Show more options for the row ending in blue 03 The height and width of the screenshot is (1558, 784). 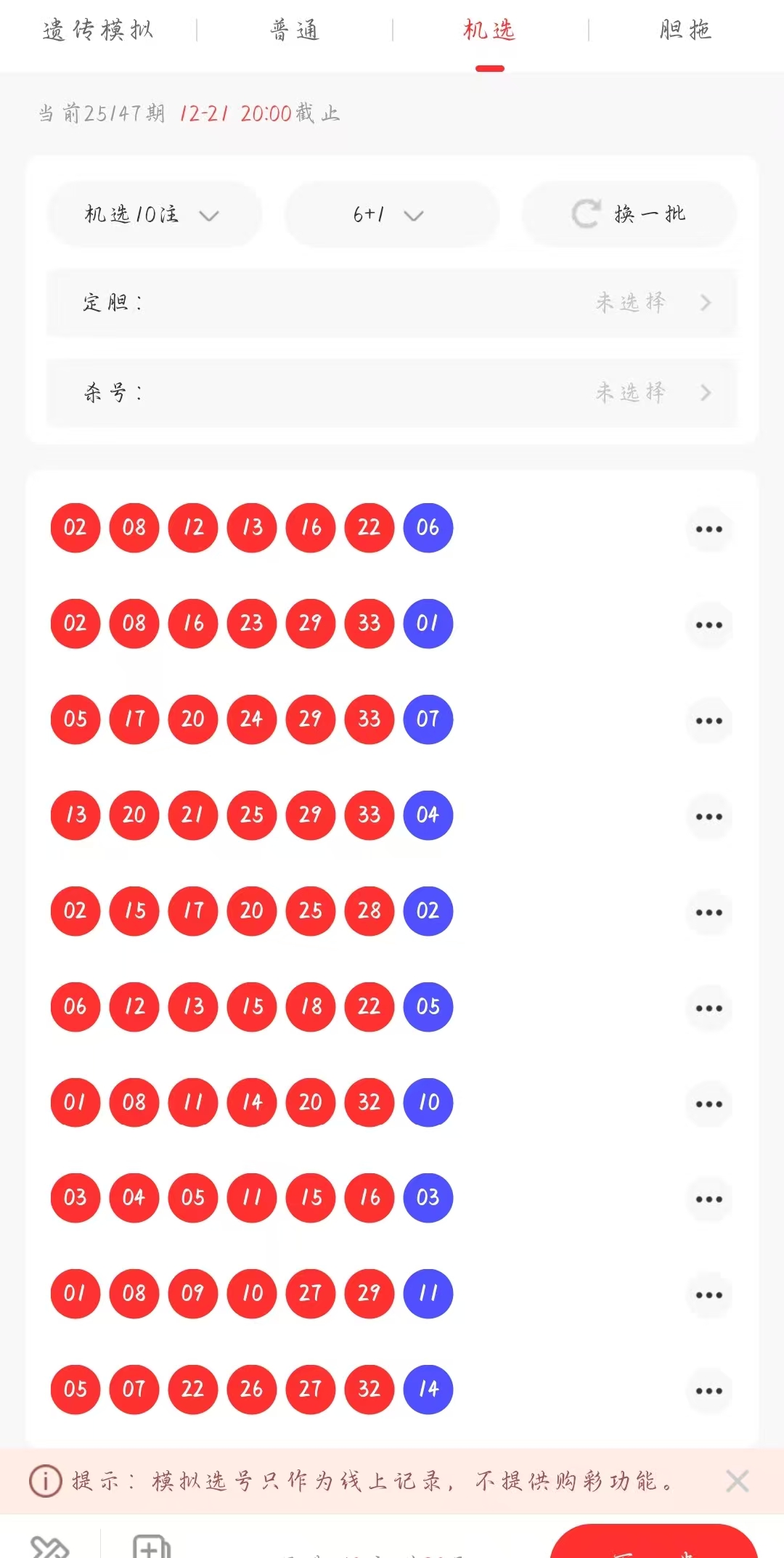pos(709,1199)
